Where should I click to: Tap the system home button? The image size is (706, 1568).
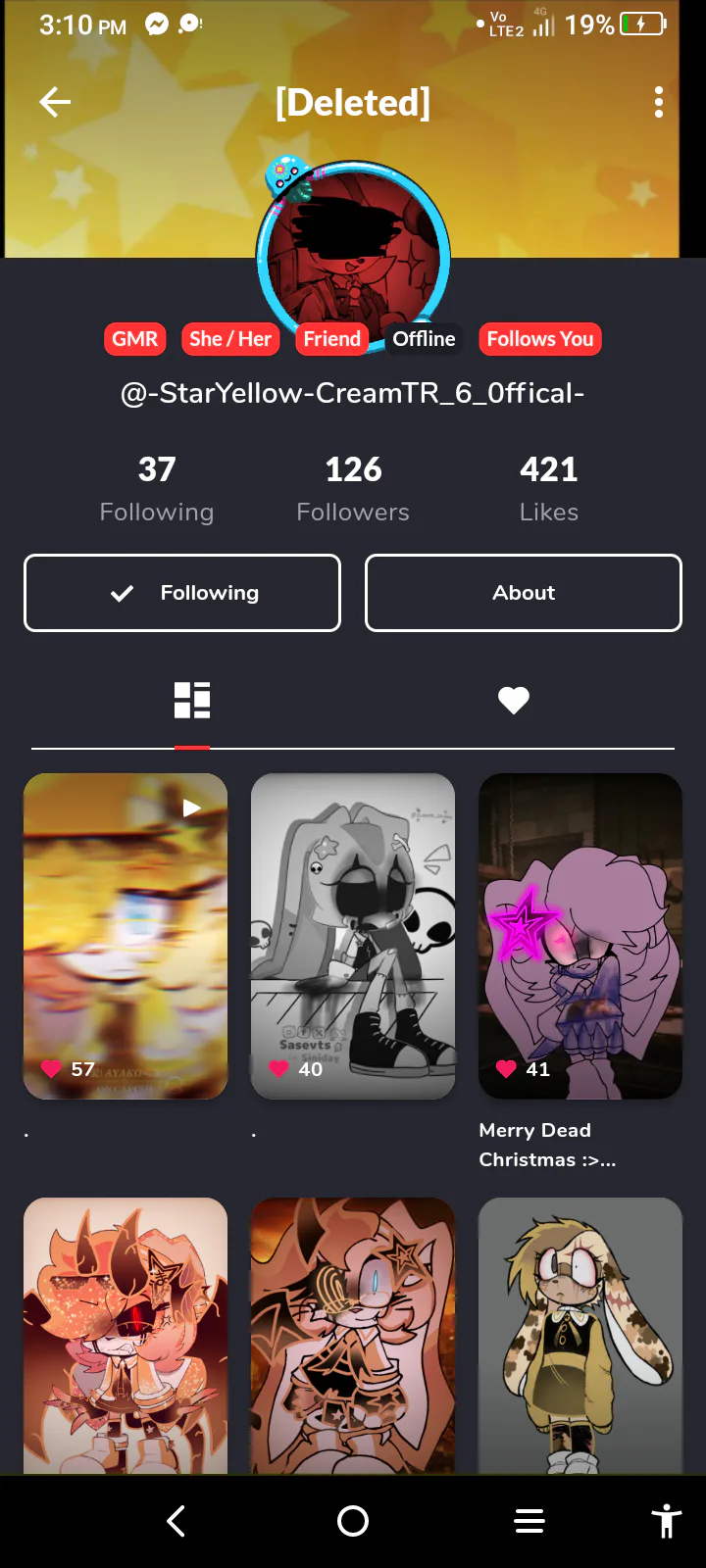[353, 1521]
